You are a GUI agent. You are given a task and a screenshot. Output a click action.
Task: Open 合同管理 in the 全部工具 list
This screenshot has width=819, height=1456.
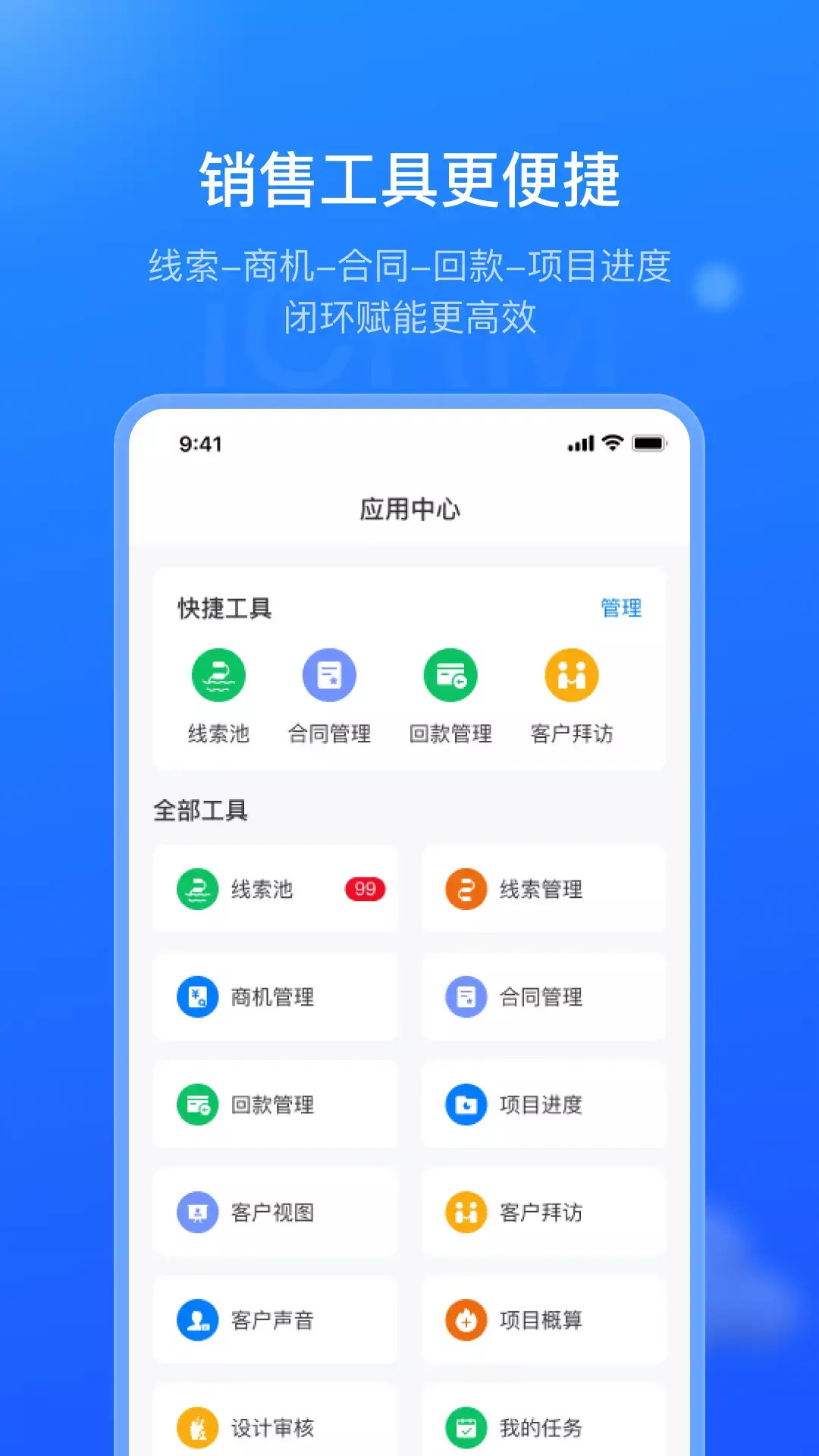[x=543, y=997]
